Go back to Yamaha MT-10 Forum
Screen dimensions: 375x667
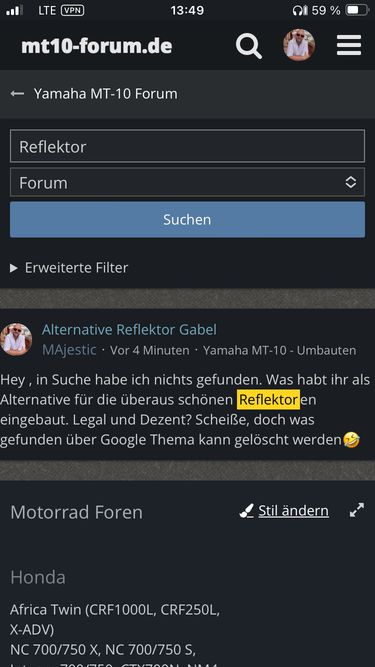(94, 94)
